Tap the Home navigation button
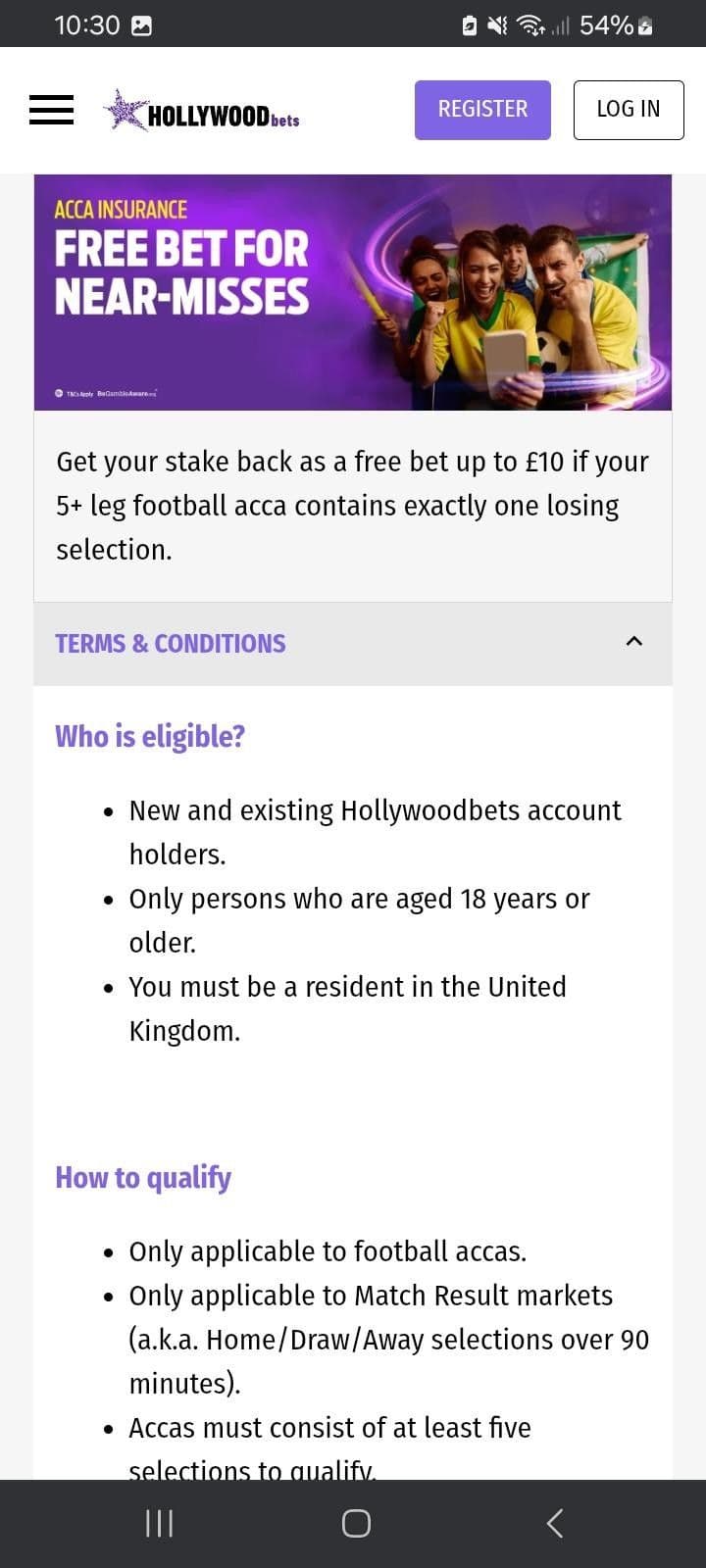The width and height of the screenshot is (706, 1568). (355, 1522)
